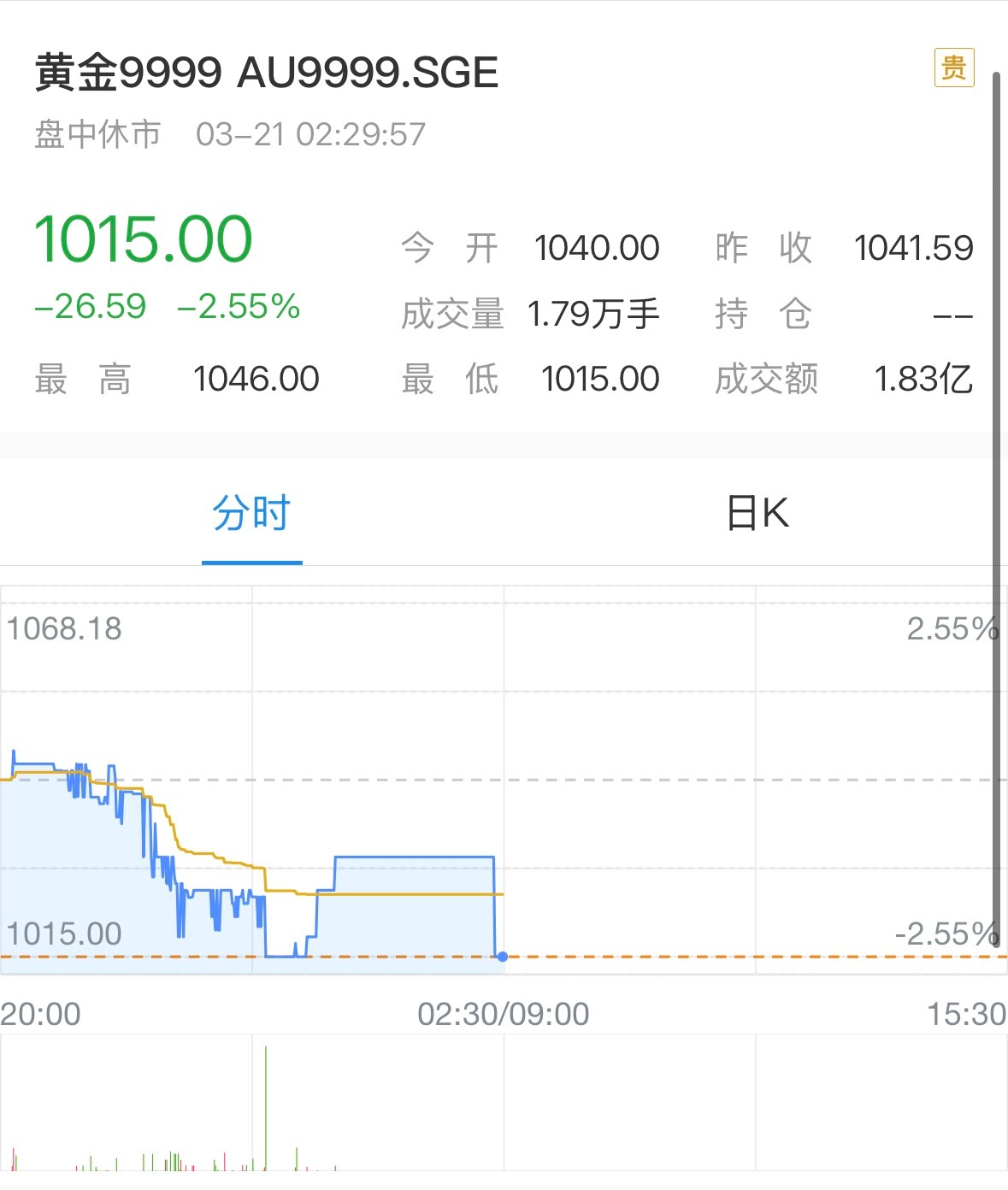The image size is (1008, 1190).
Task: Click the 贵 badge in top right corner
Action: (x=955, y=66)
